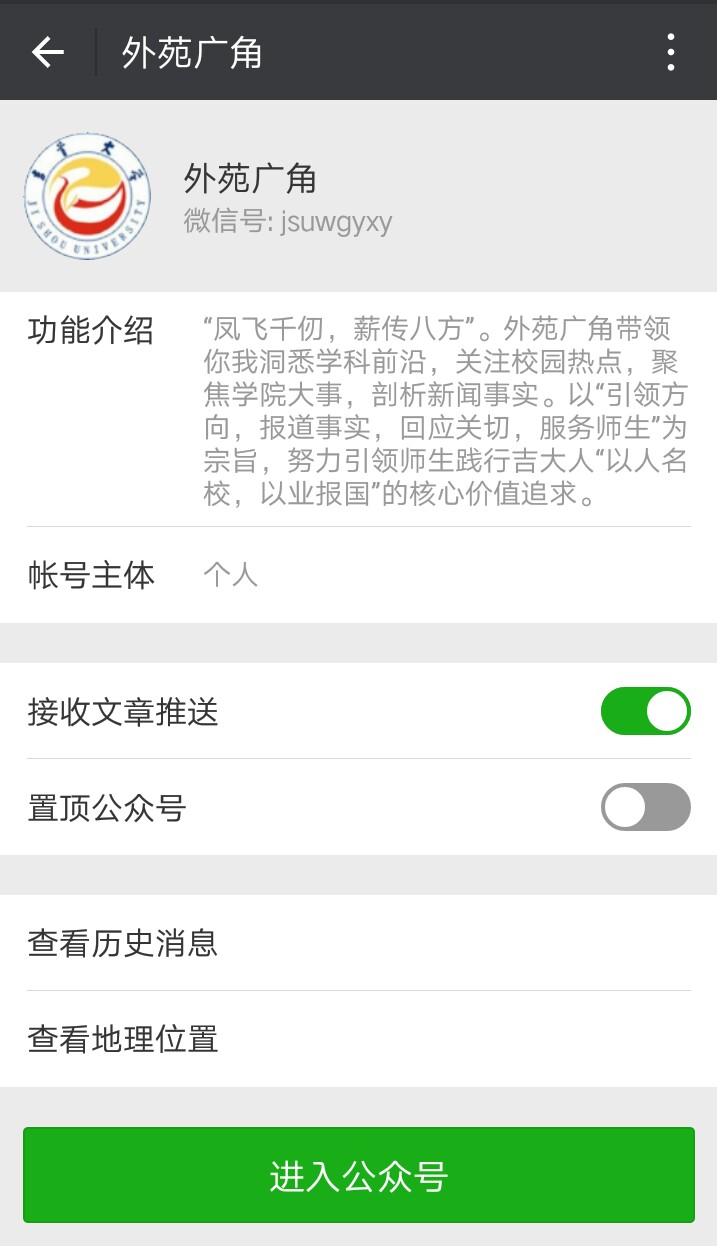The height and width of the screenshot is (1246, 717).
Task: Open 查看历史消息
Action: [x=358, y=943]
